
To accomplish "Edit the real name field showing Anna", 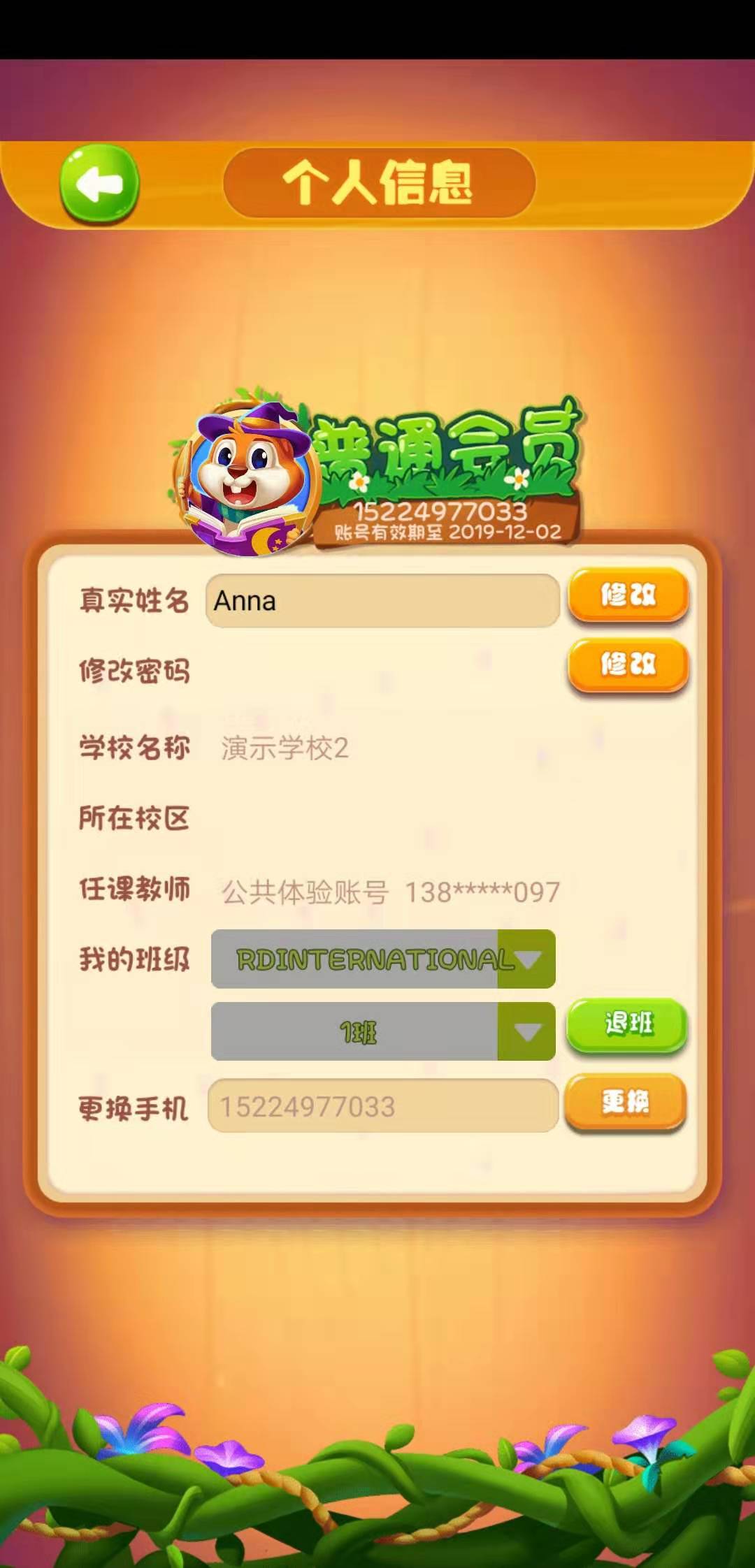I will tap(382, 601).
